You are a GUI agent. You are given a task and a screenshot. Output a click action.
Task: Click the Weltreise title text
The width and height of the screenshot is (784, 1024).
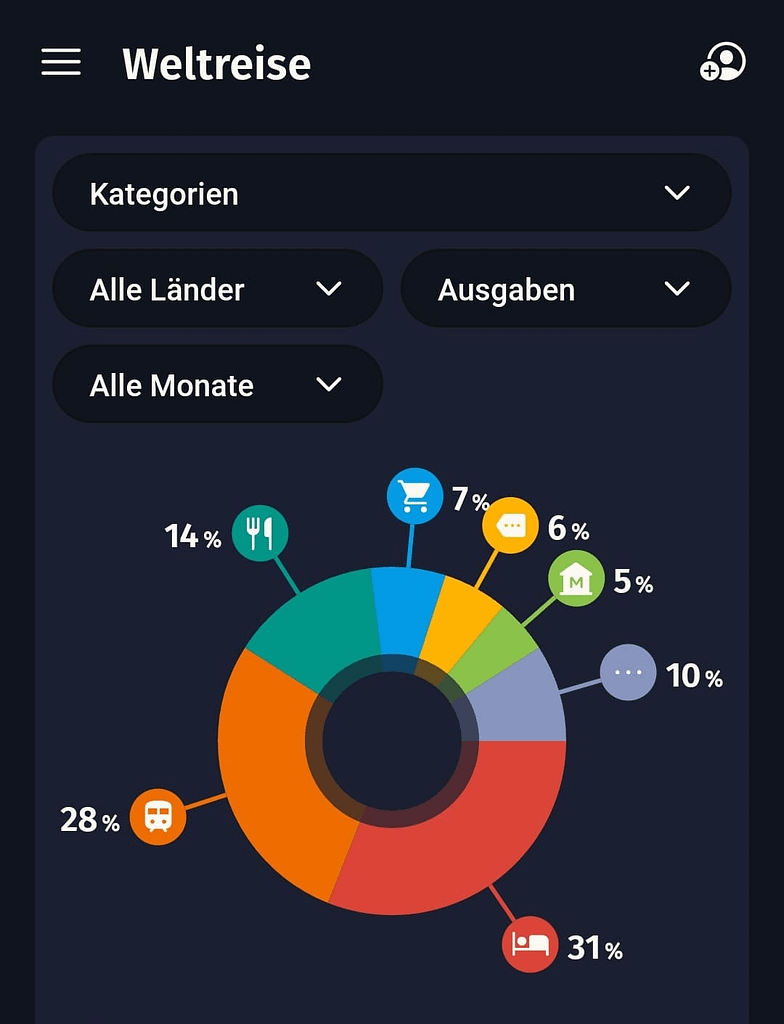click(216, 64)
